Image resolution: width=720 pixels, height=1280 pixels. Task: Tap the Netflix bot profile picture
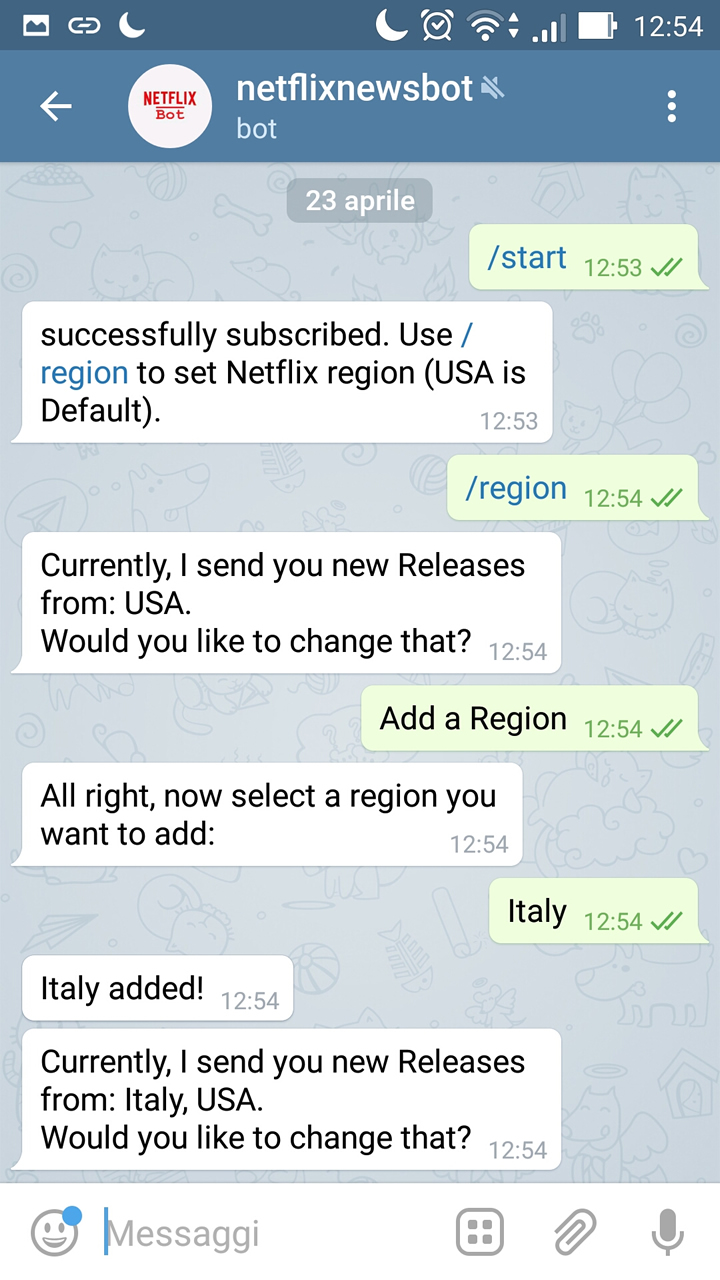click(169, 106)
